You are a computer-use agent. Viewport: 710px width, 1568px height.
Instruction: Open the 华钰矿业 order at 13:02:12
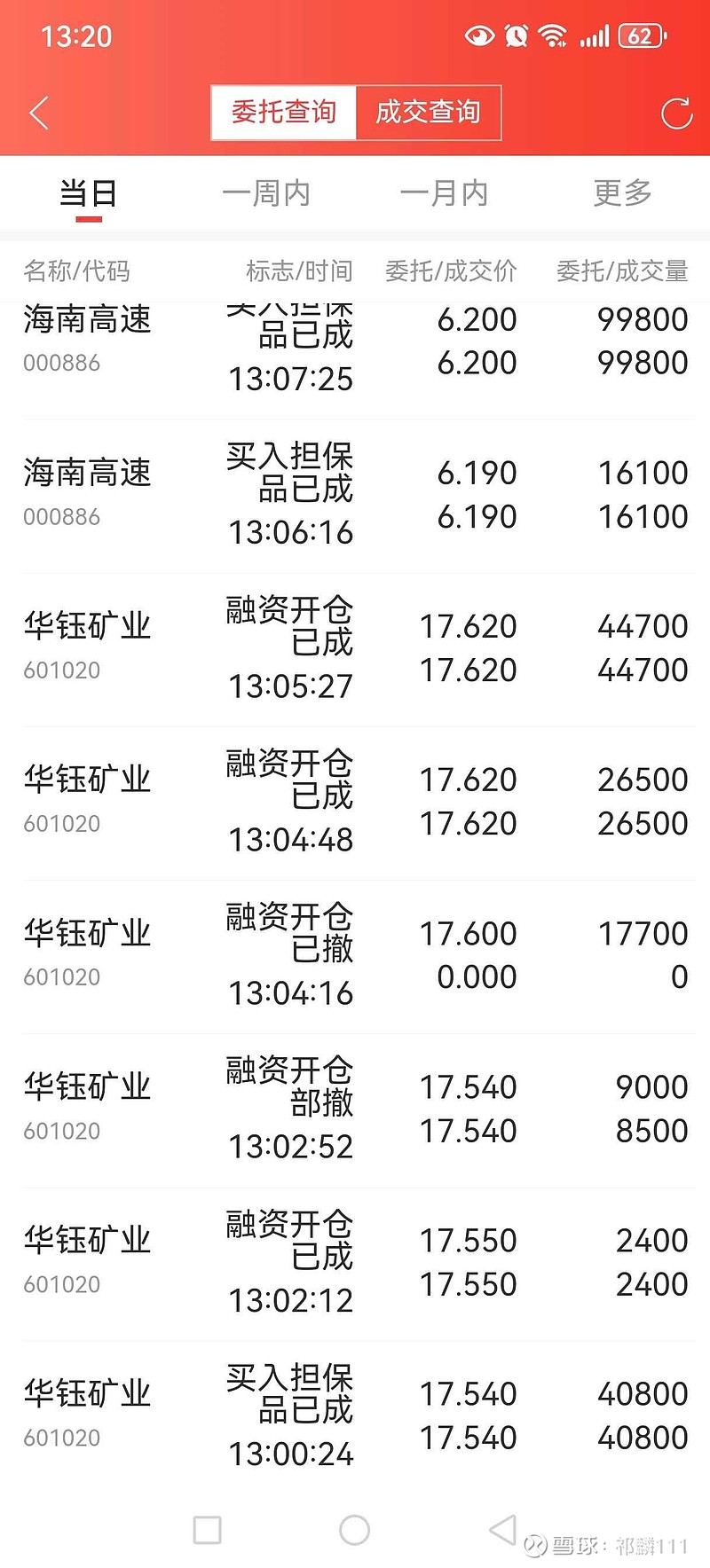coord(355,1264)
